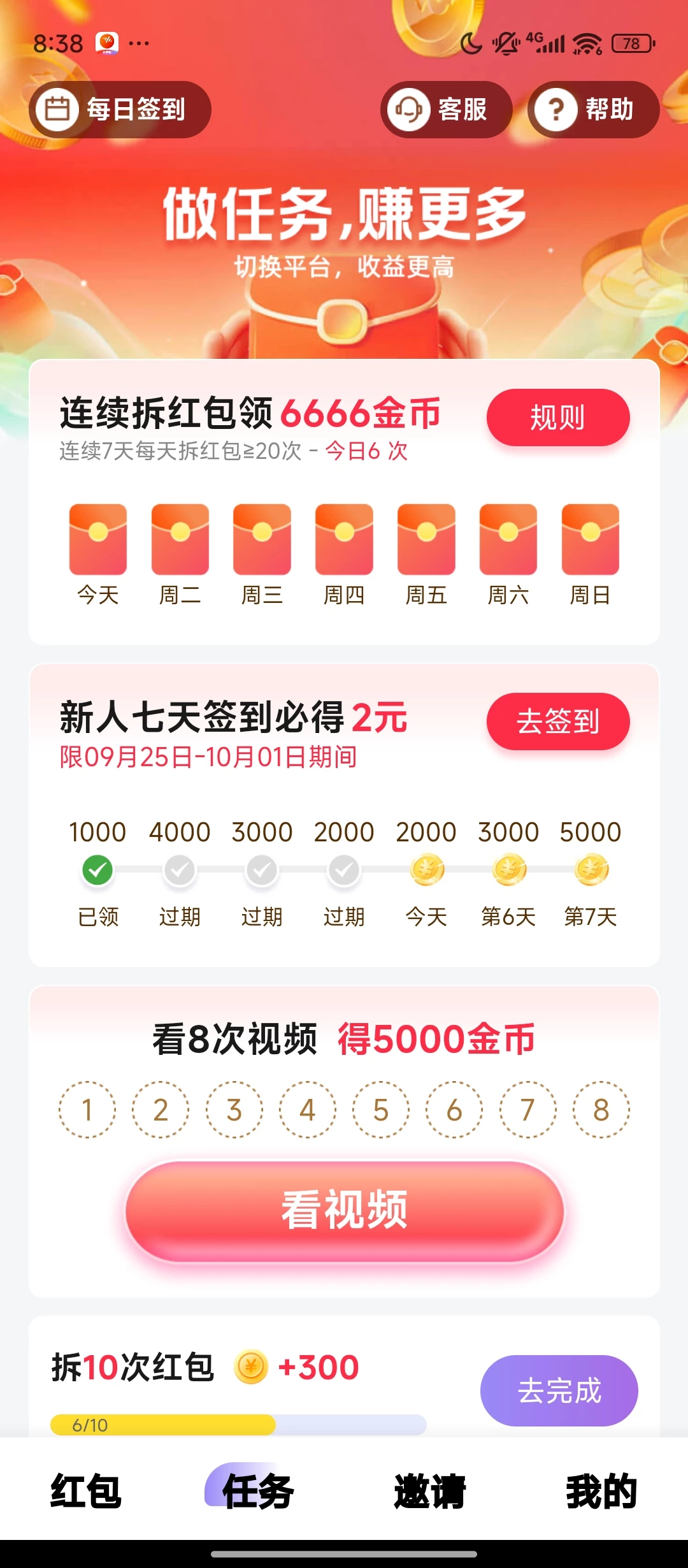Screen dimensions: 688x1568
Task: Tap 去完成 for the 拆10次红包 task
Action: [559, 1390]
